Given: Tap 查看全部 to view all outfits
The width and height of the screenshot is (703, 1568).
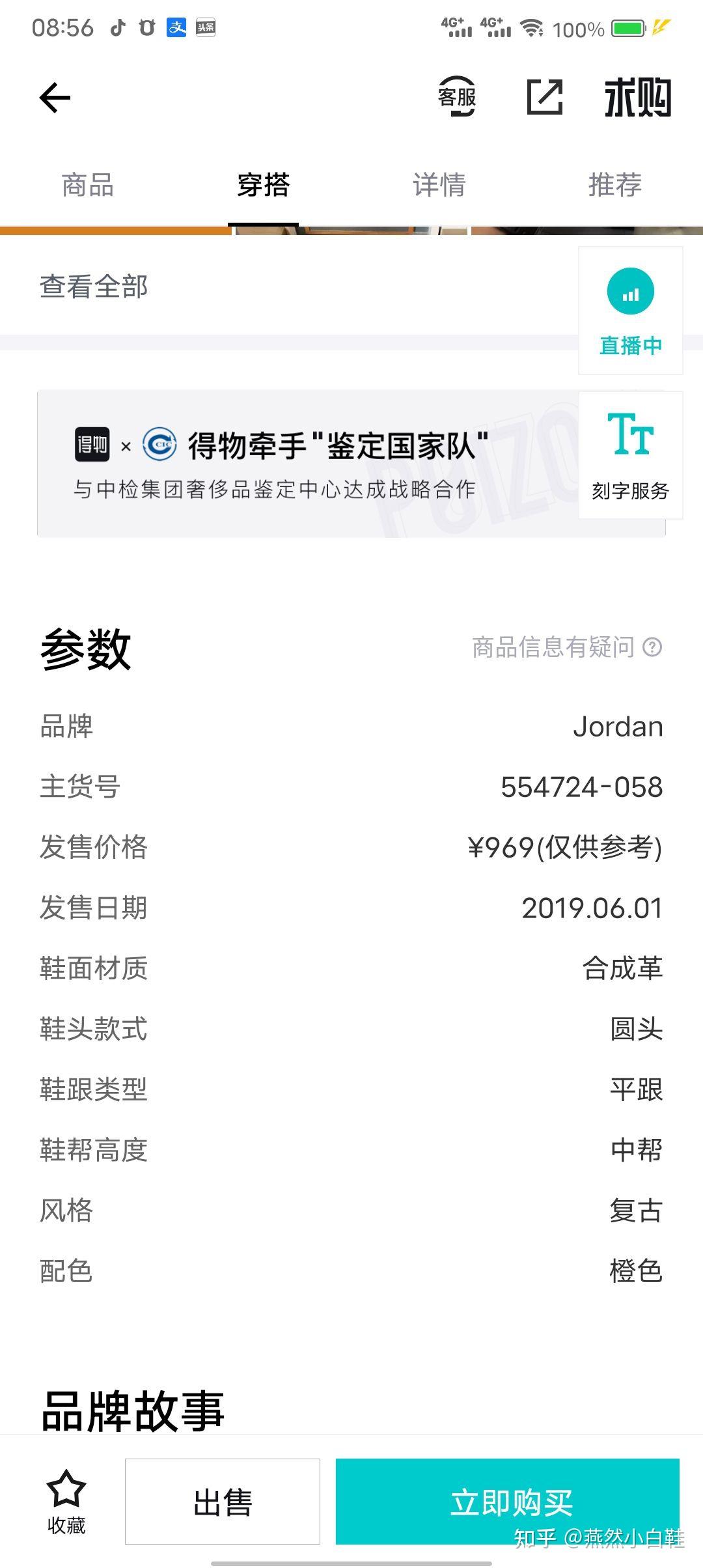Looking at the screenshot, I should pyautogui.click(x=94, y=287).
